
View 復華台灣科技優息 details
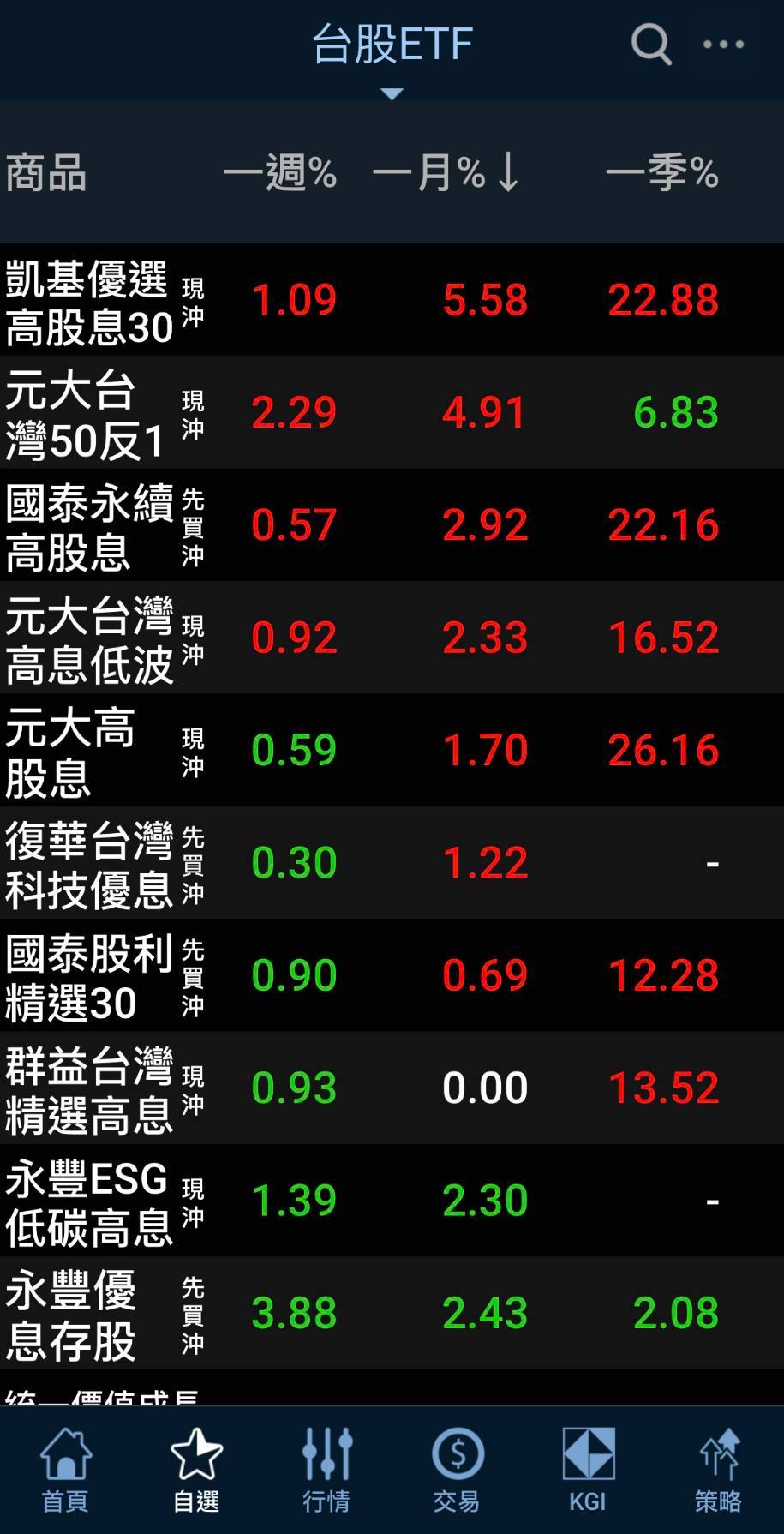88,864
